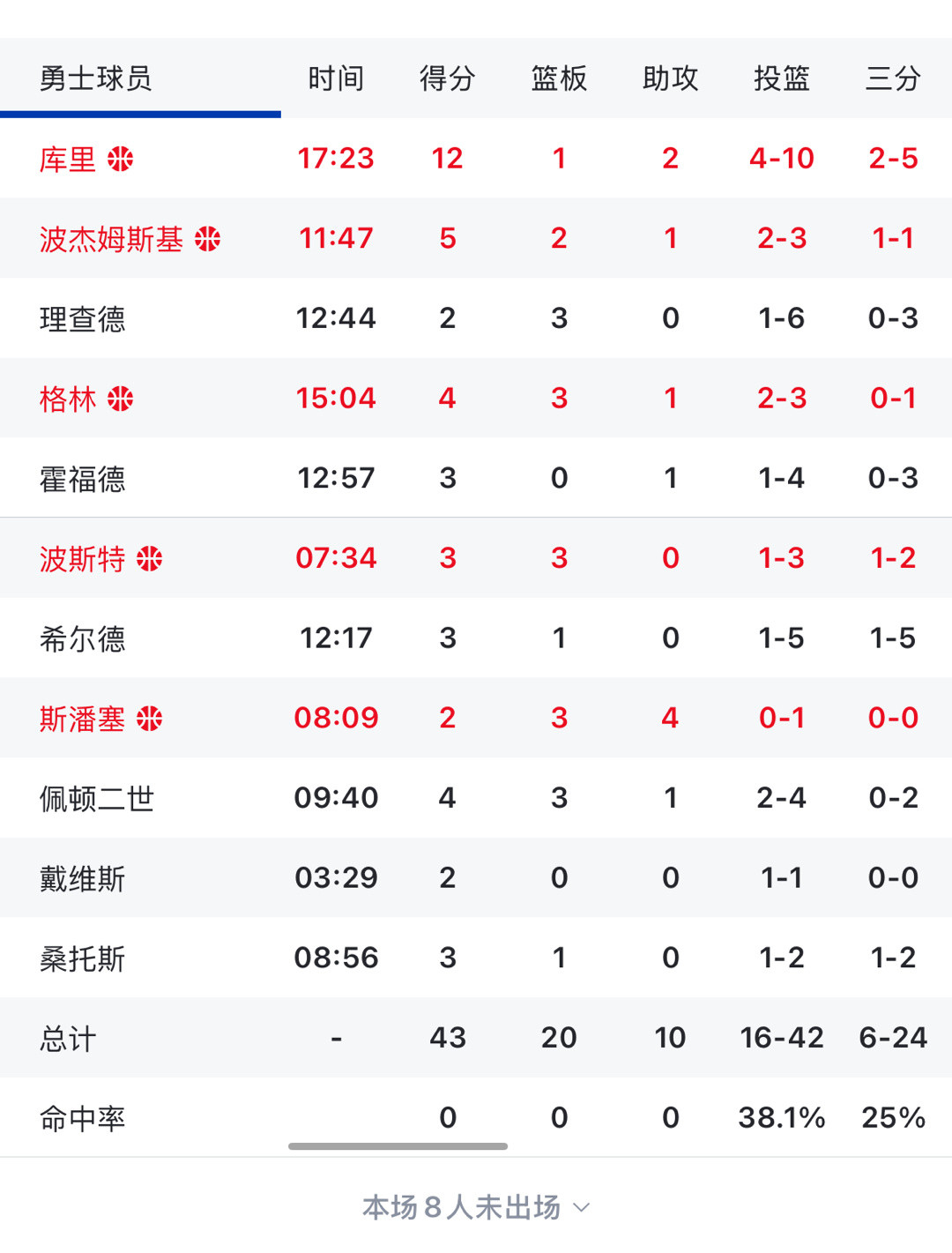Viewport: 952px width, 1253px height.
Task: Expand the 本场8人未出场 list
Action: [x=476, y=1207]
